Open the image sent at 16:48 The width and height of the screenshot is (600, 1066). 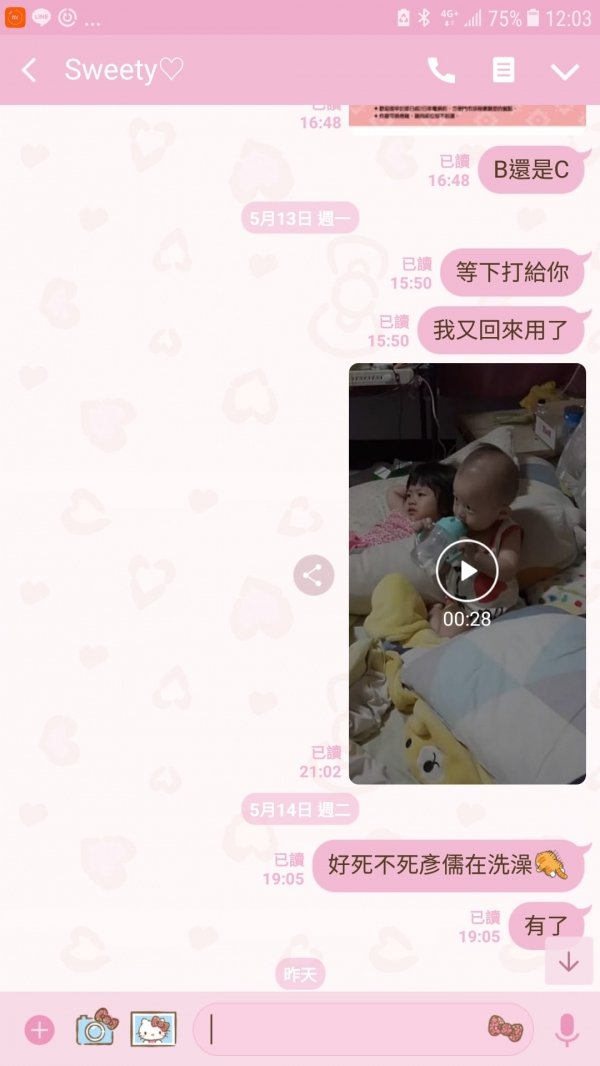click(467, 115)
